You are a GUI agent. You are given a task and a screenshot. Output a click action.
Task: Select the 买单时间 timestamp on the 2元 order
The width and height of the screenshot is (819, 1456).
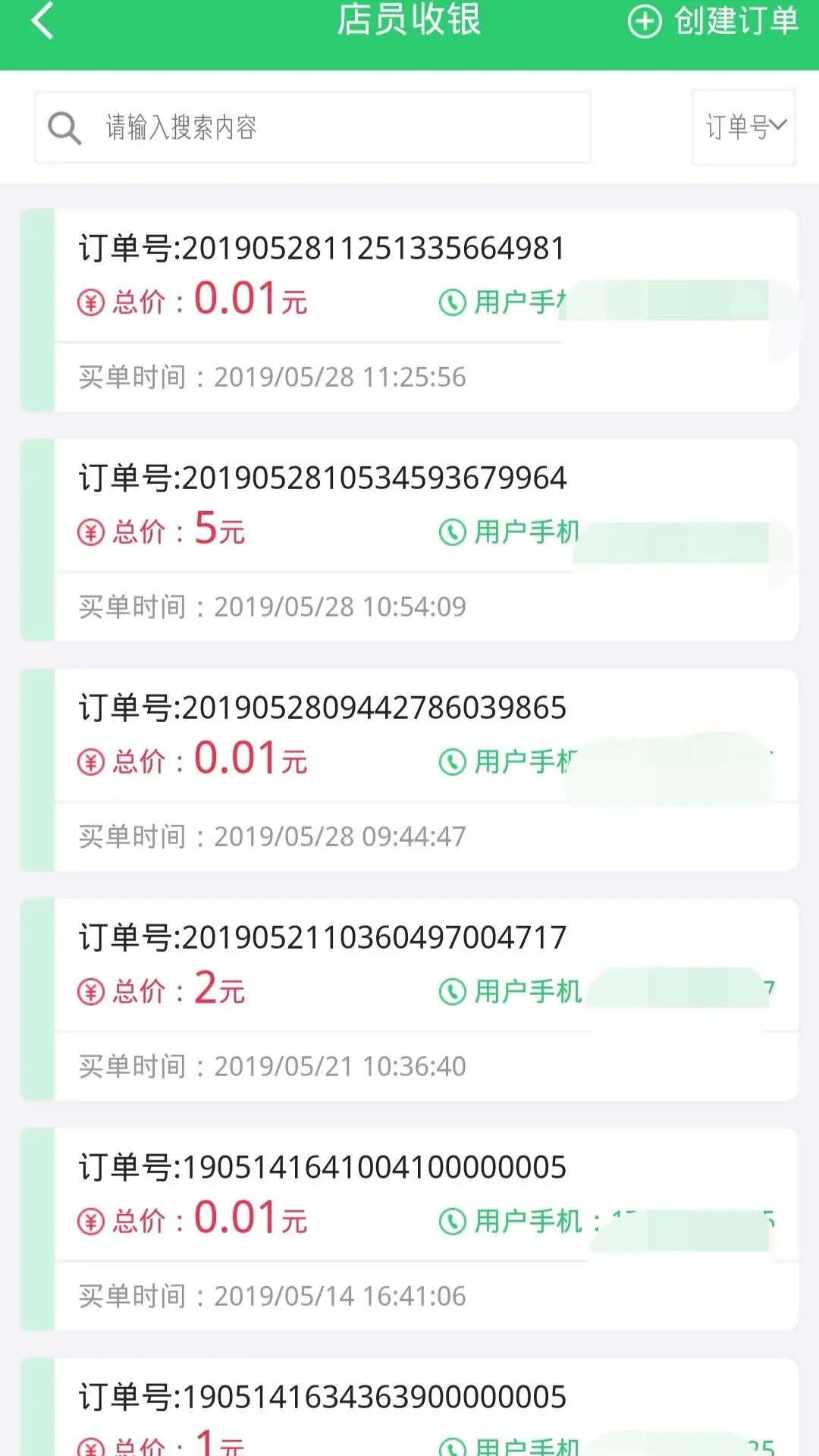271,1066
